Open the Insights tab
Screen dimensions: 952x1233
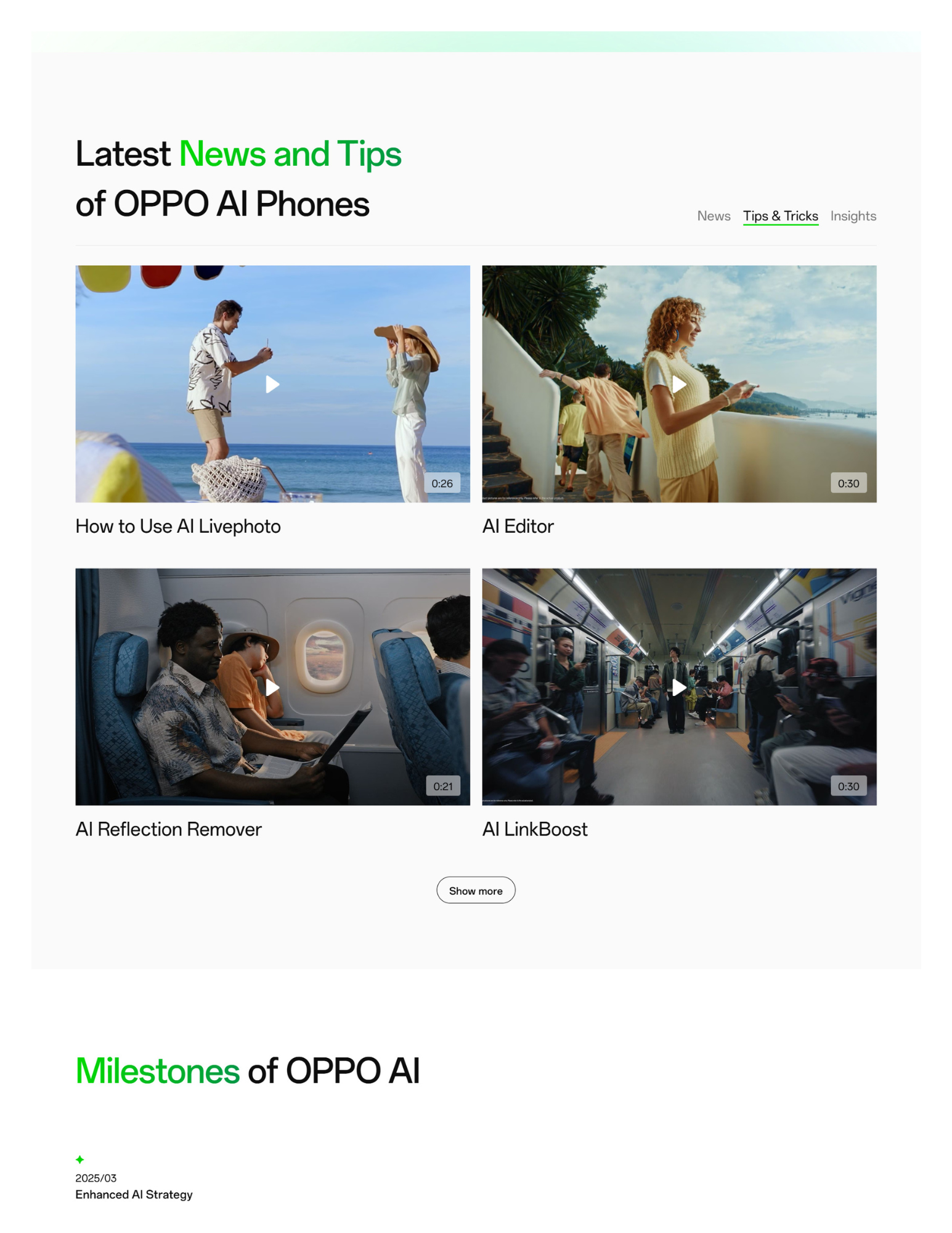(852, 216)
